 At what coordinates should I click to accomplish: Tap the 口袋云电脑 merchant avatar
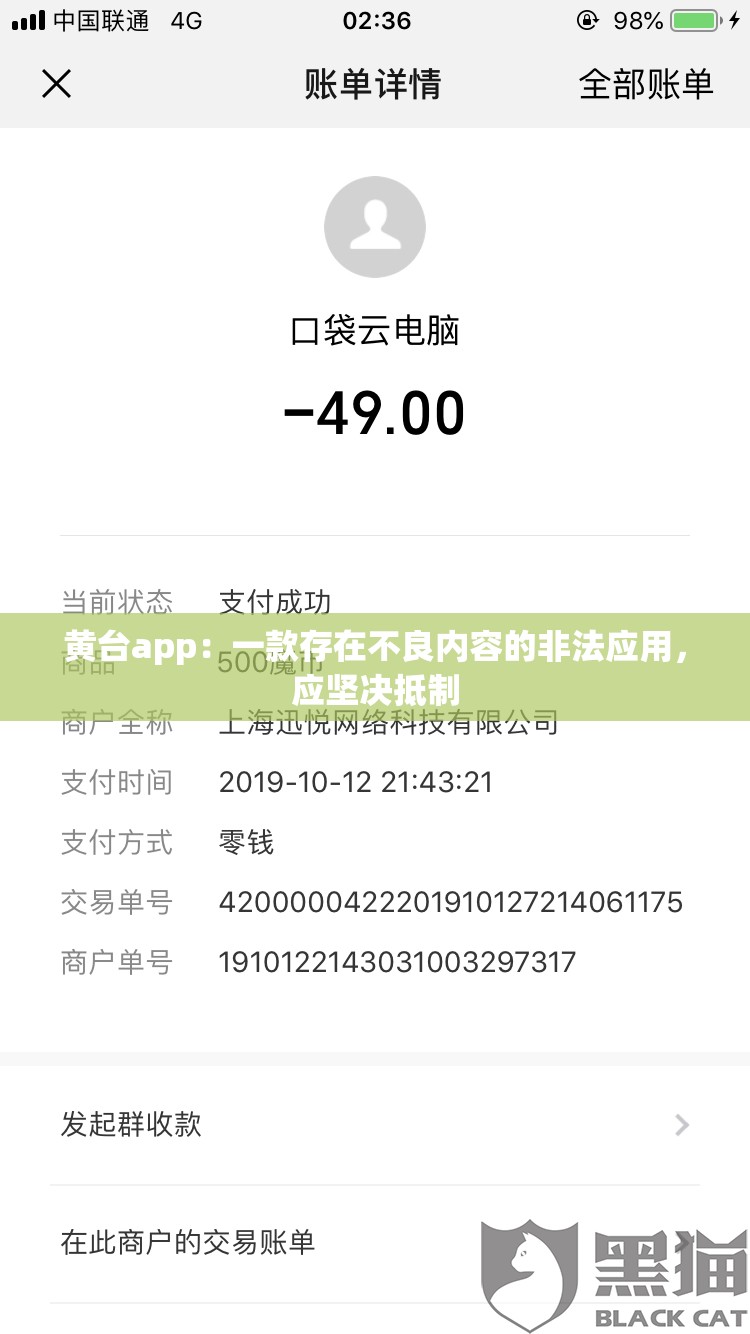tap(375, 226)
